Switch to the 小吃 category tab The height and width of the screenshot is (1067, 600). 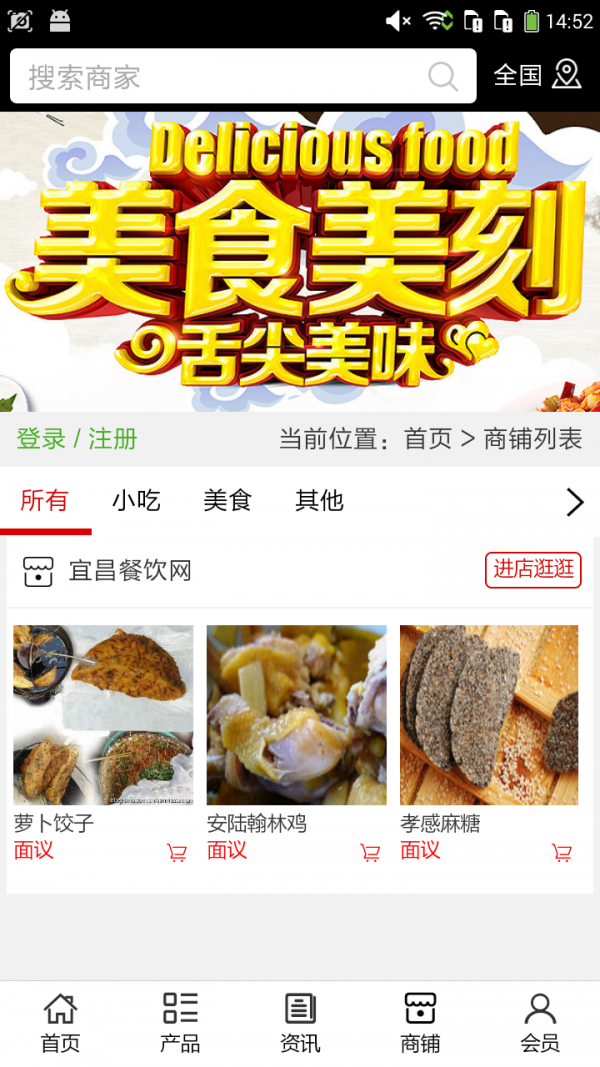tap(136, 501)
